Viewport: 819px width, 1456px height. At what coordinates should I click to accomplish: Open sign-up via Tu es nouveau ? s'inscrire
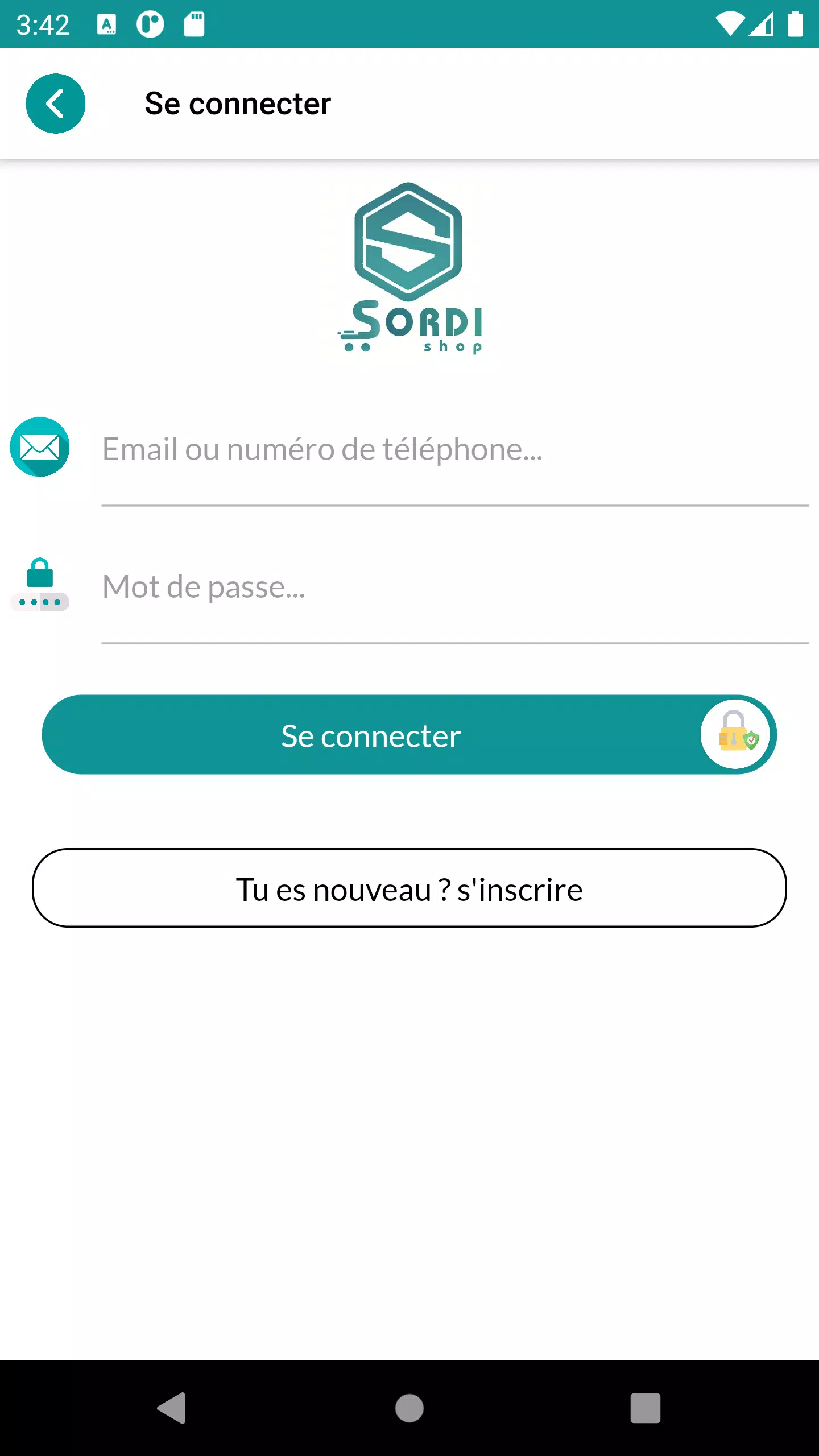point(409,888)
